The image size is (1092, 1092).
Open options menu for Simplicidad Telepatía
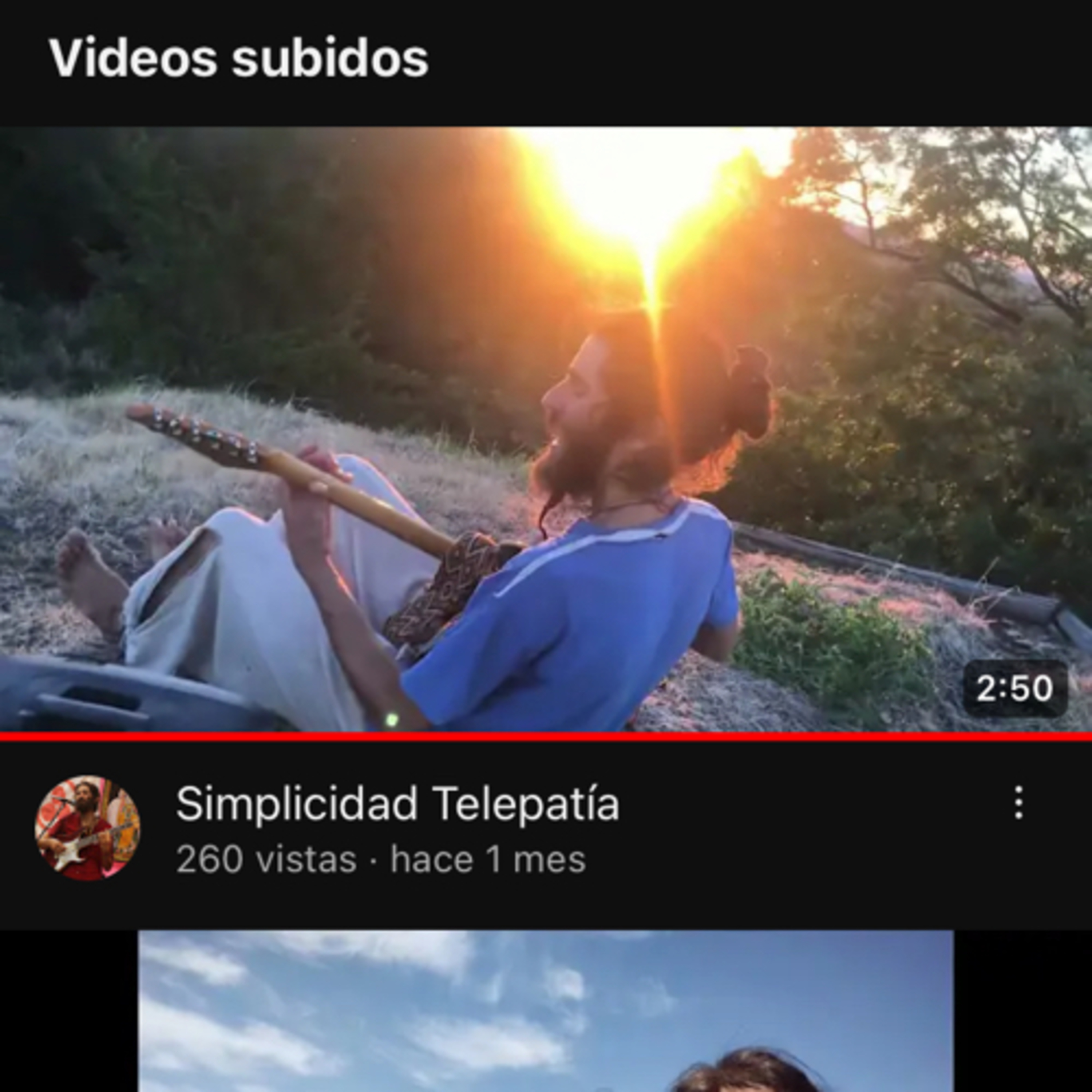tap(1018, 803)
